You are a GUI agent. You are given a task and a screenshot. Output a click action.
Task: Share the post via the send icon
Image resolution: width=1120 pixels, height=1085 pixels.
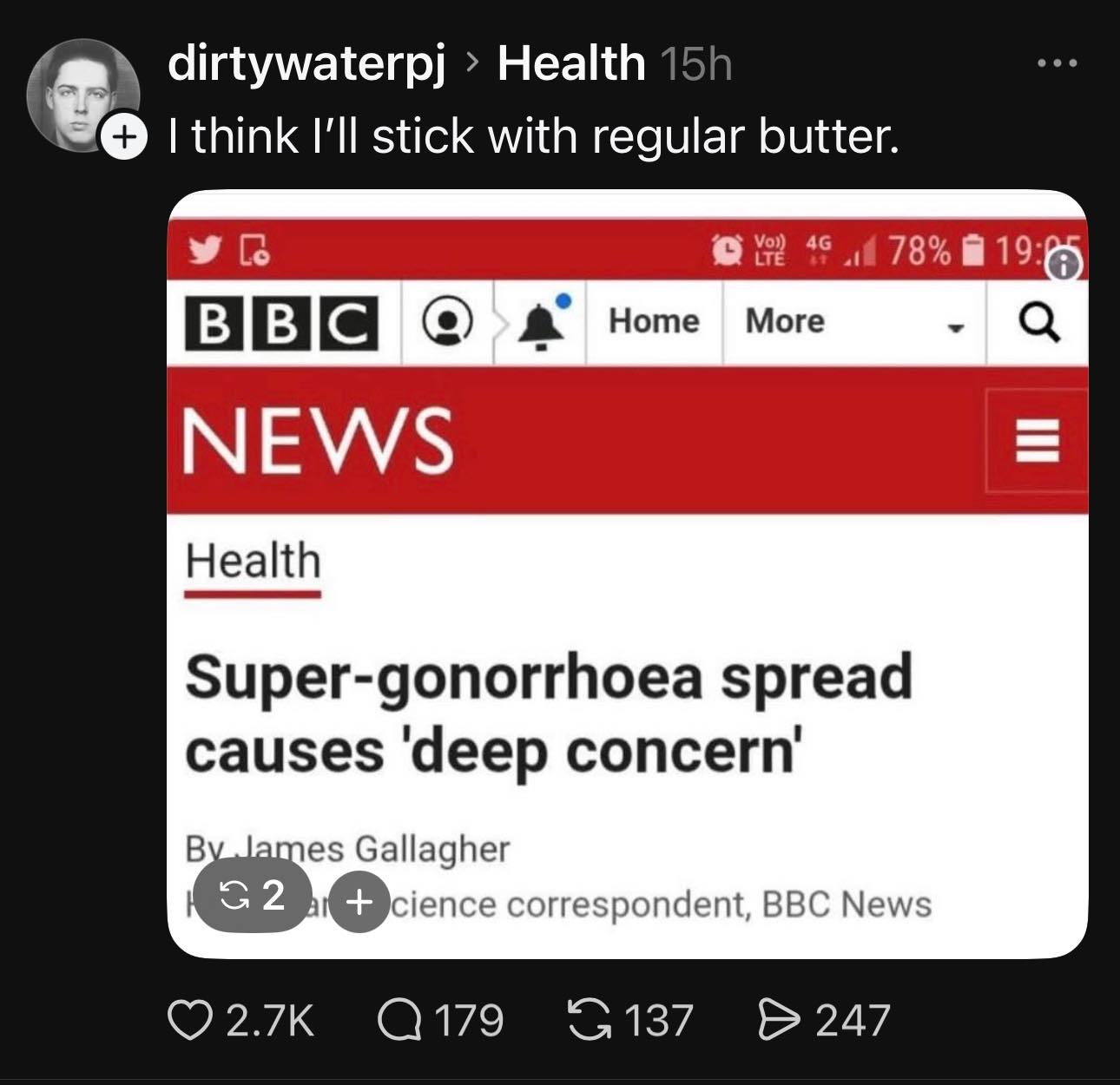point(776,1019)
